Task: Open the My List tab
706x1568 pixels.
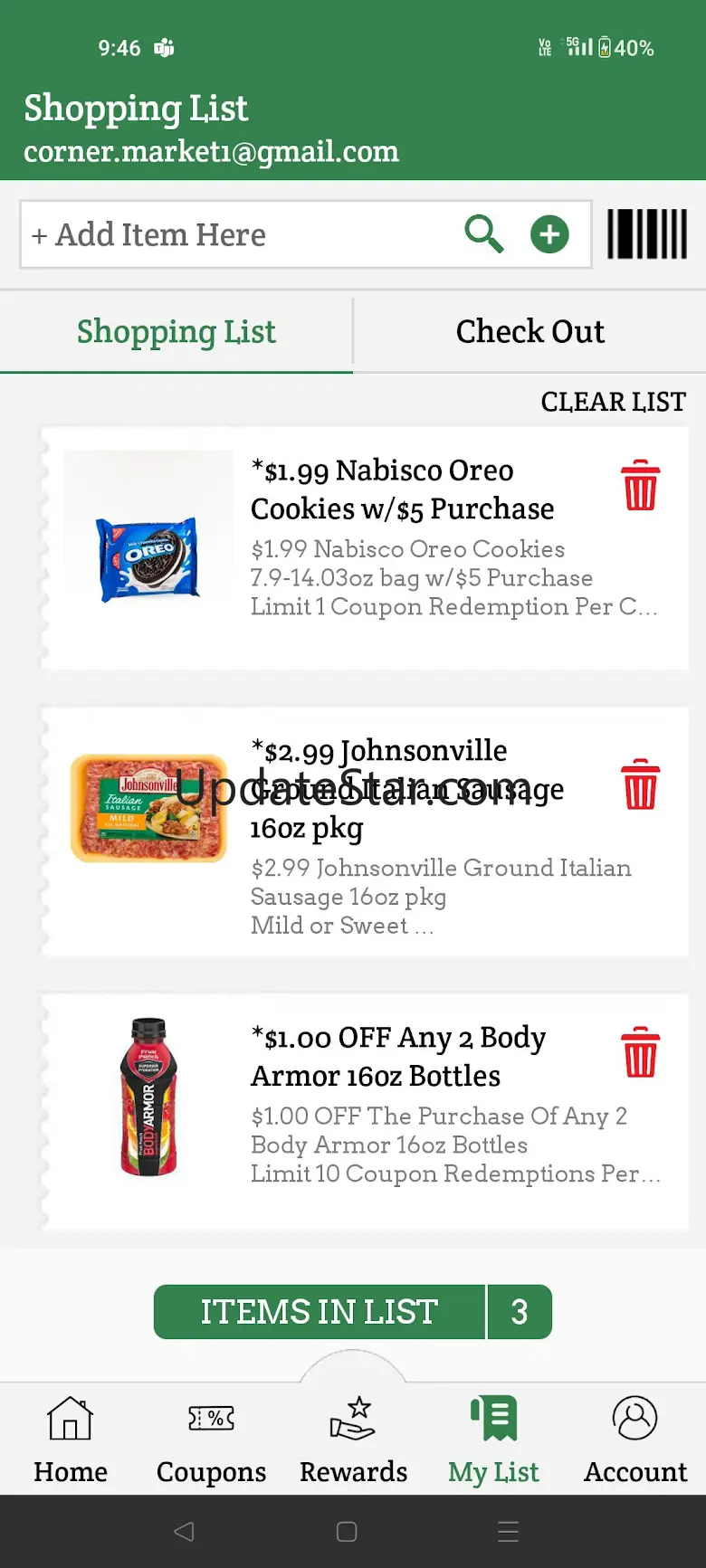Action: (x=493, y=1440)
